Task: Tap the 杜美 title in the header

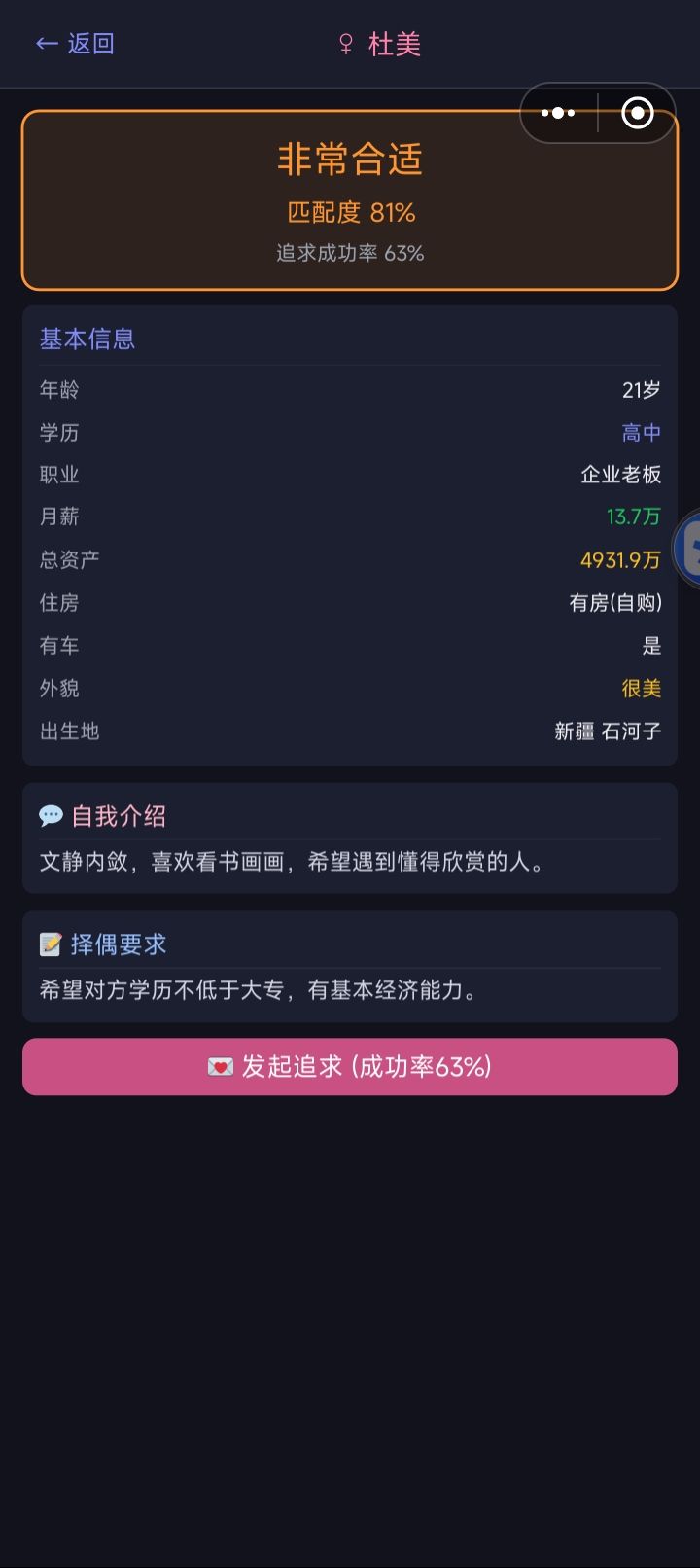Action: pos(393,45)
